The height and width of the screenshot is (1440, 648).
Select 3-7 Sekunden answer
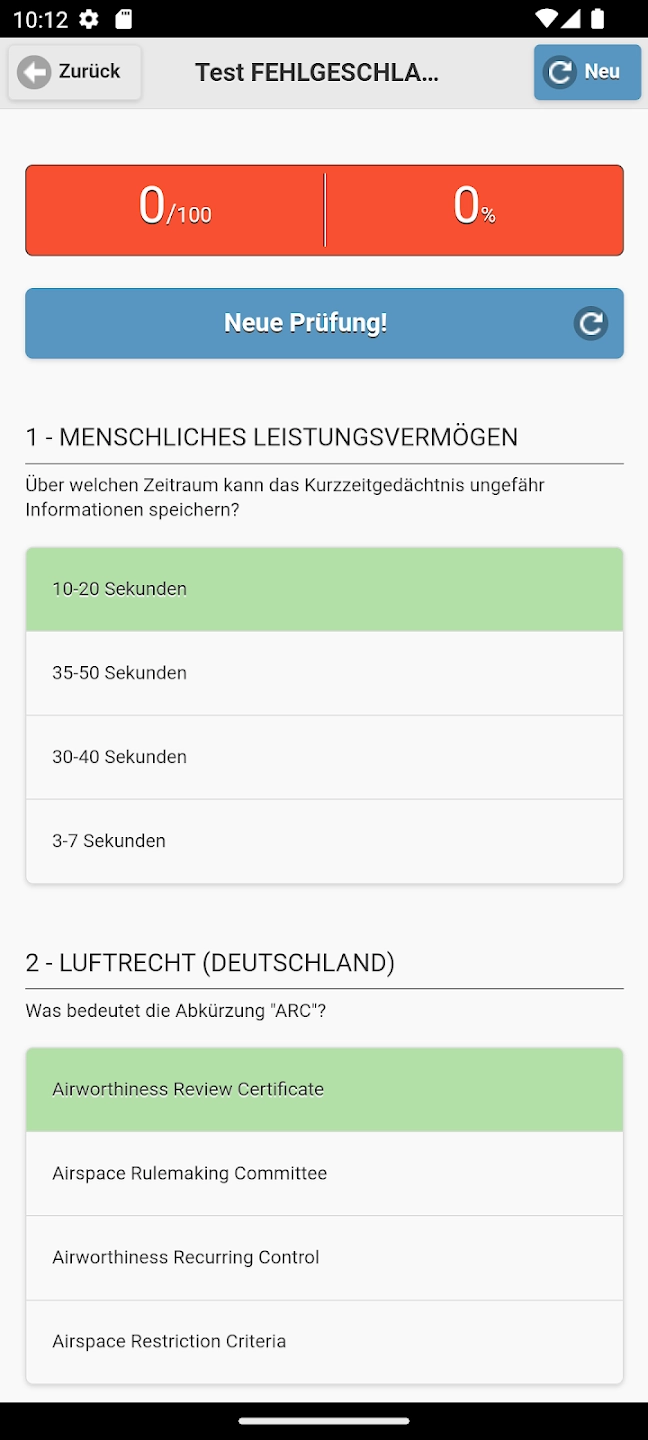(324, 841)
